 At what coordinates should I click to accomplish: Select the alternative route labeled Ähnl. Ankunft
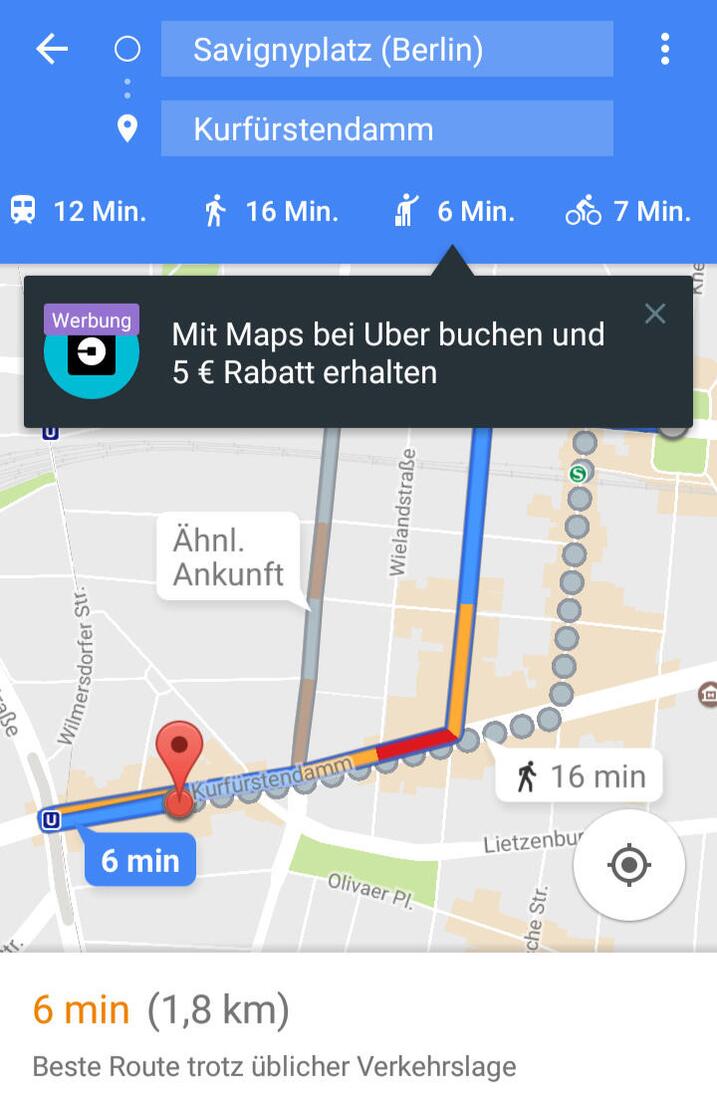click(229, 557)
